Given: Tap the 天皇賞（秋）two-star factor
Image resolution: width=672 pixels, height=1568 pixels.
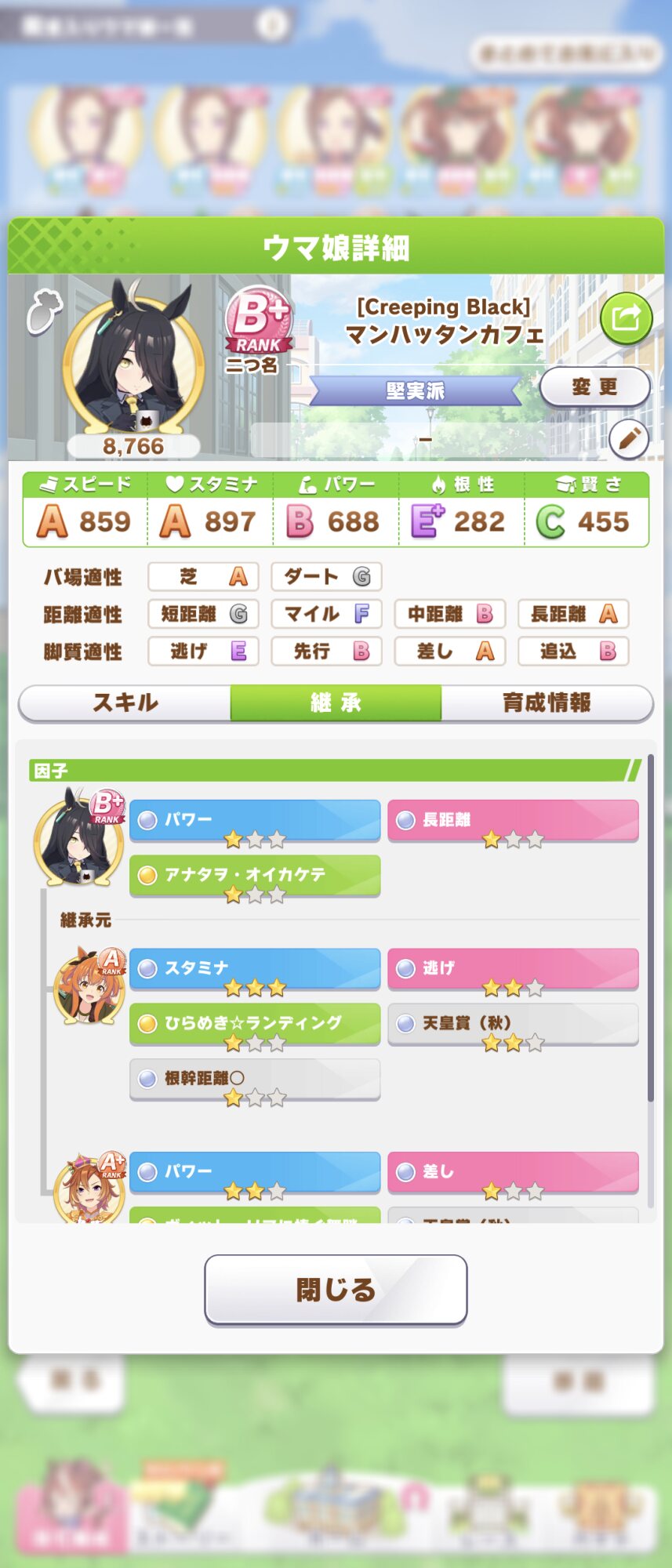Looking at the screenshot, I should (x=513, y=1024).
